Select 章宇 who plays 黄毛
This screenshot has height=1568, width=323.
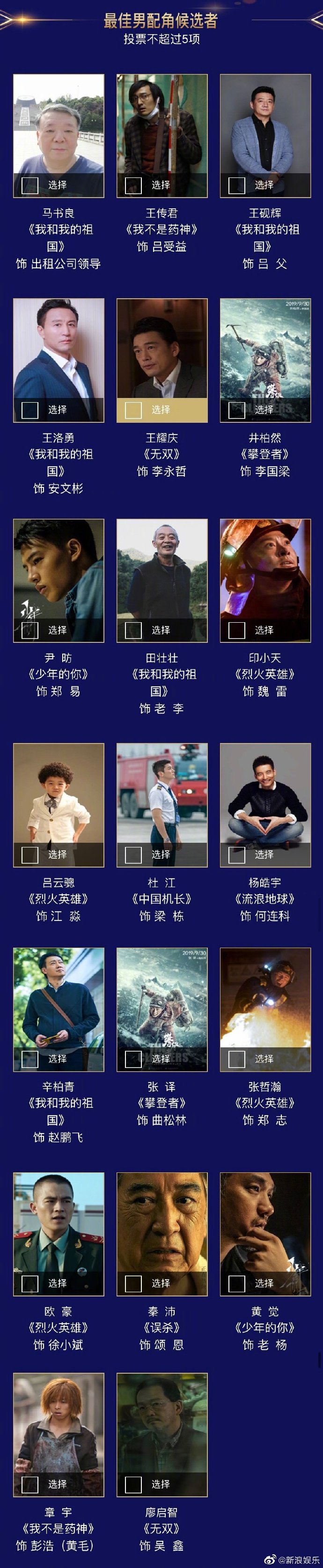(30, 1484)
